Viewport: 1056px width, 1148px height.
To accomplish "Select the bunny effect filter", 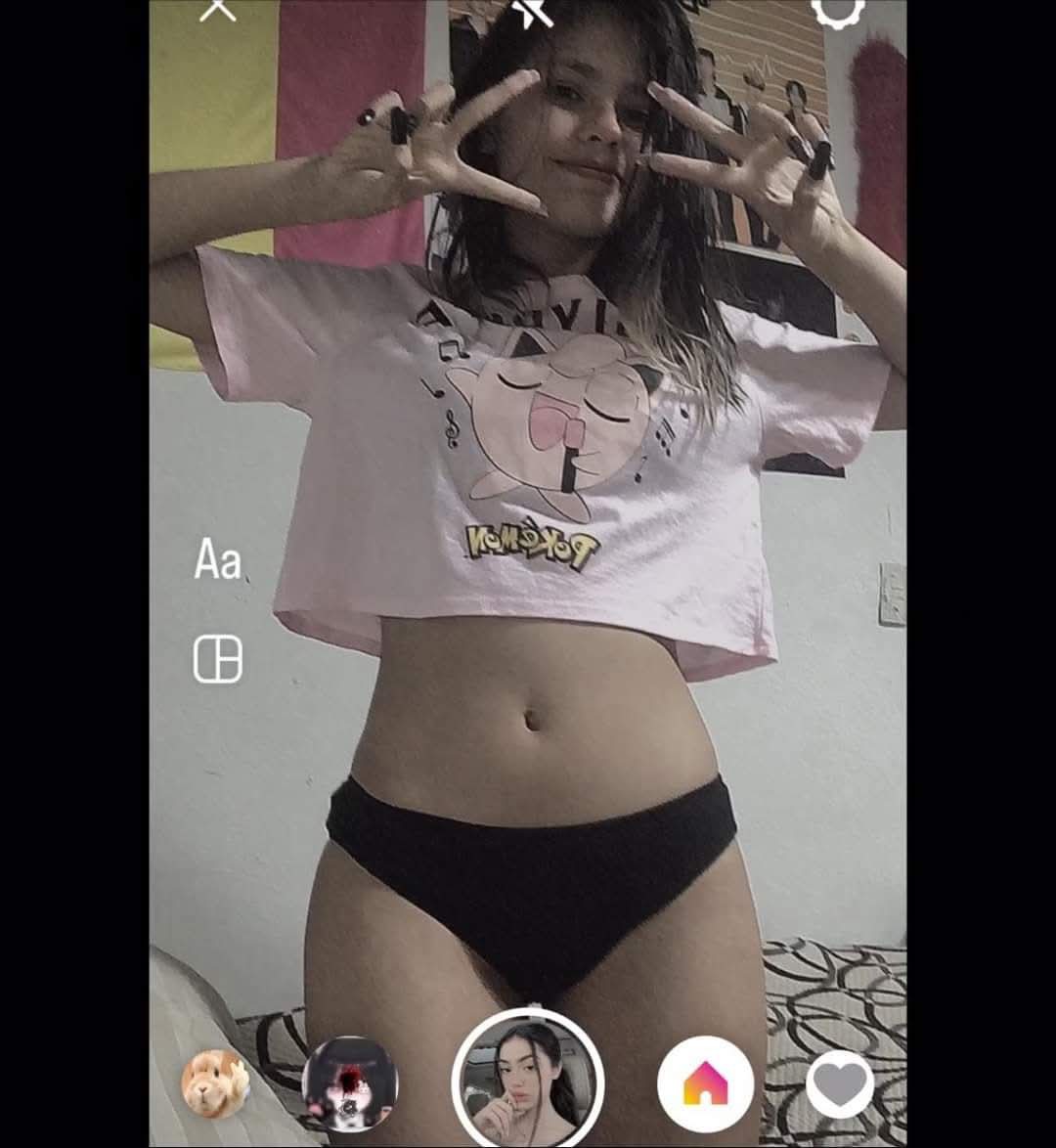I will 215,1083.
